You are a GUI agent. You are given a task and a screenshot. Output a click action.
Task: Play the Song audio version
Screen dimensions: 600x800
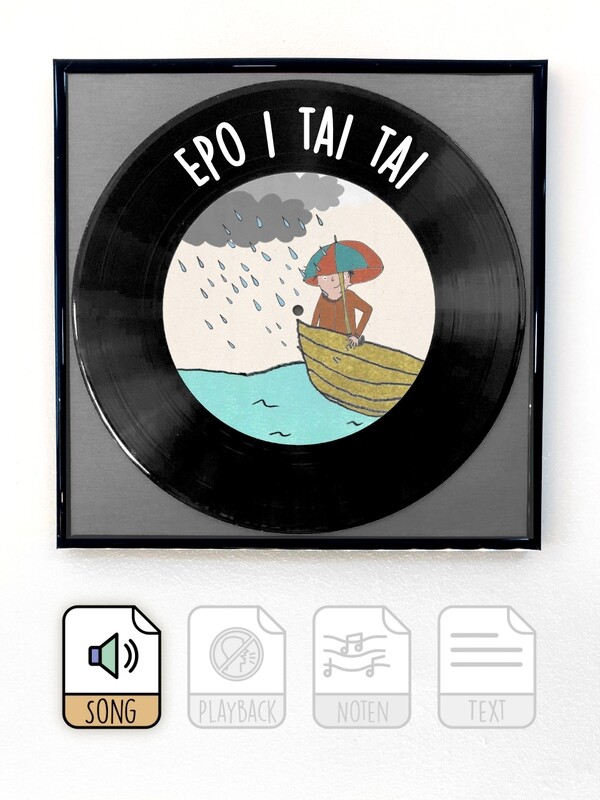112,666
